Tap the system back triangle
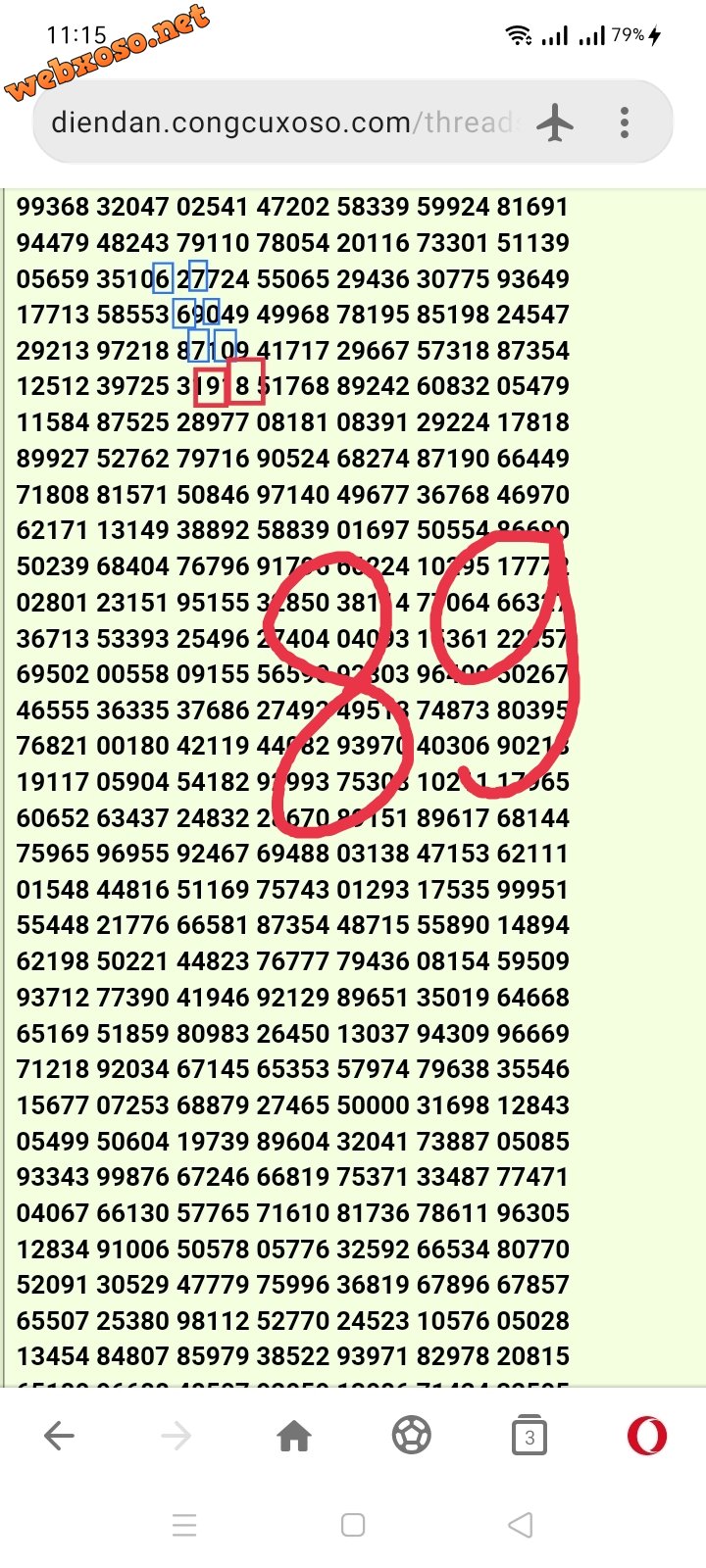706x1568 pixels. 522,1525
